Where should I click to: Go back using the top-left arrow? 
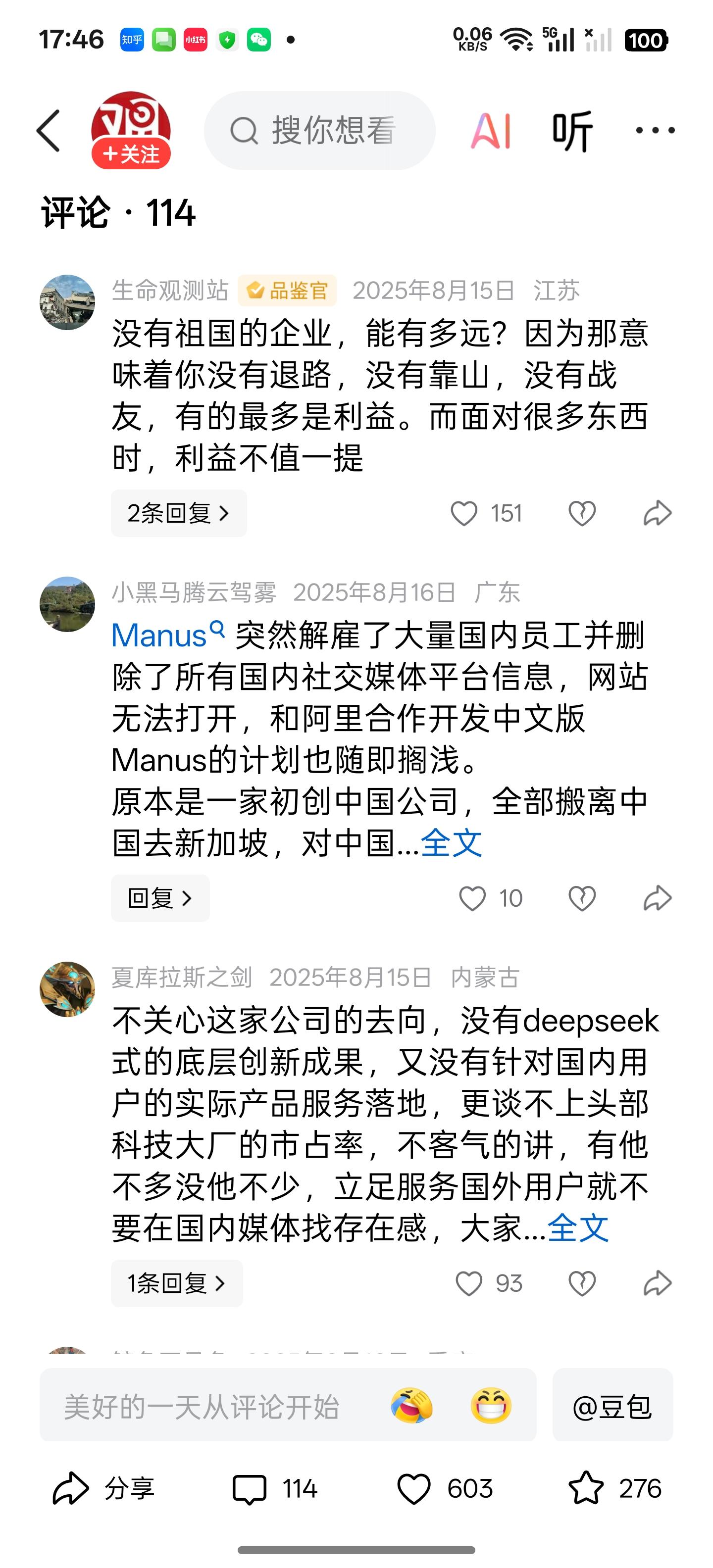[49, 130]
